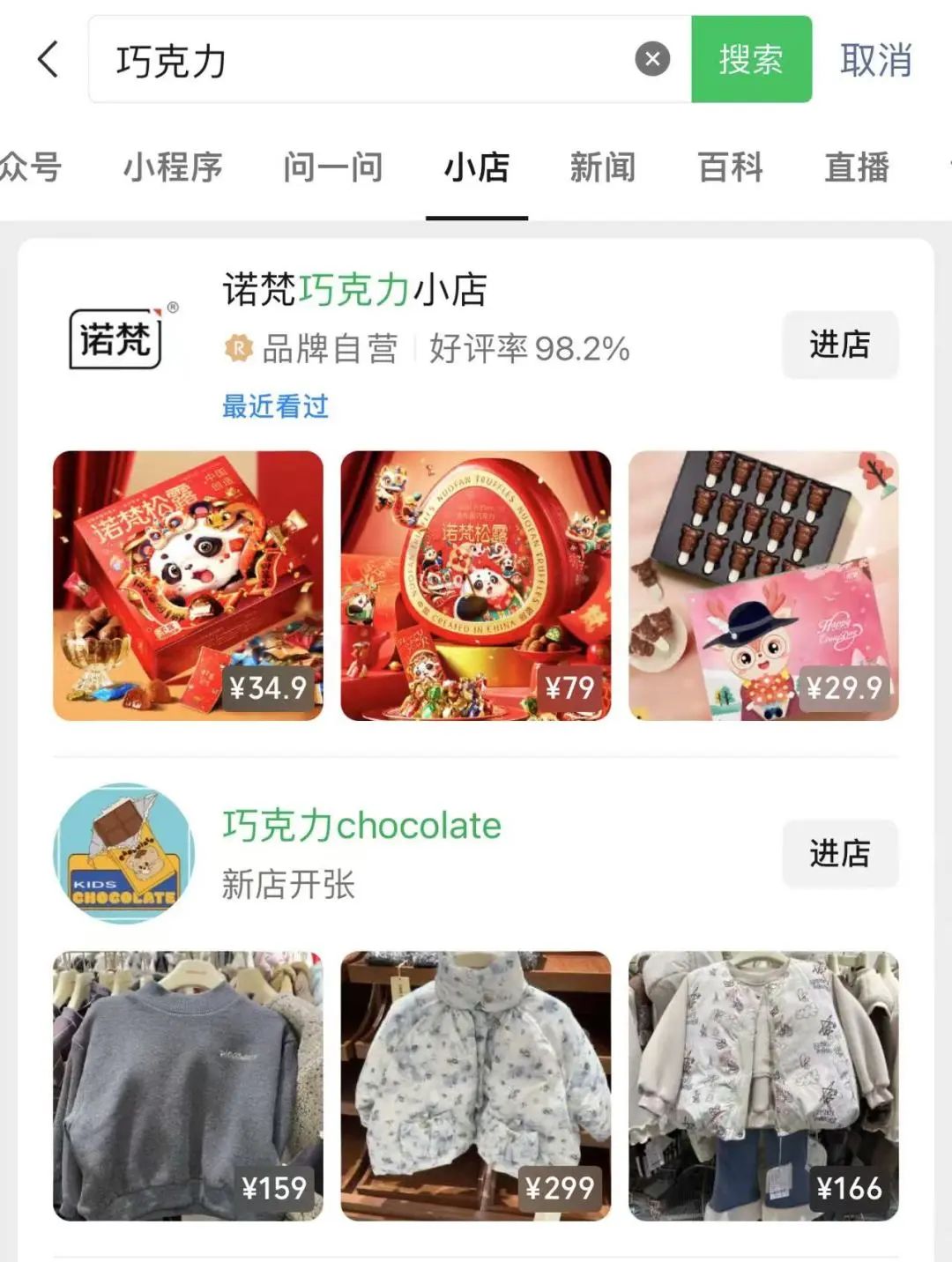This screenshot has width=952, height=1262.
Task: Go back using the arrow icon
Action: tap(48, 60)
